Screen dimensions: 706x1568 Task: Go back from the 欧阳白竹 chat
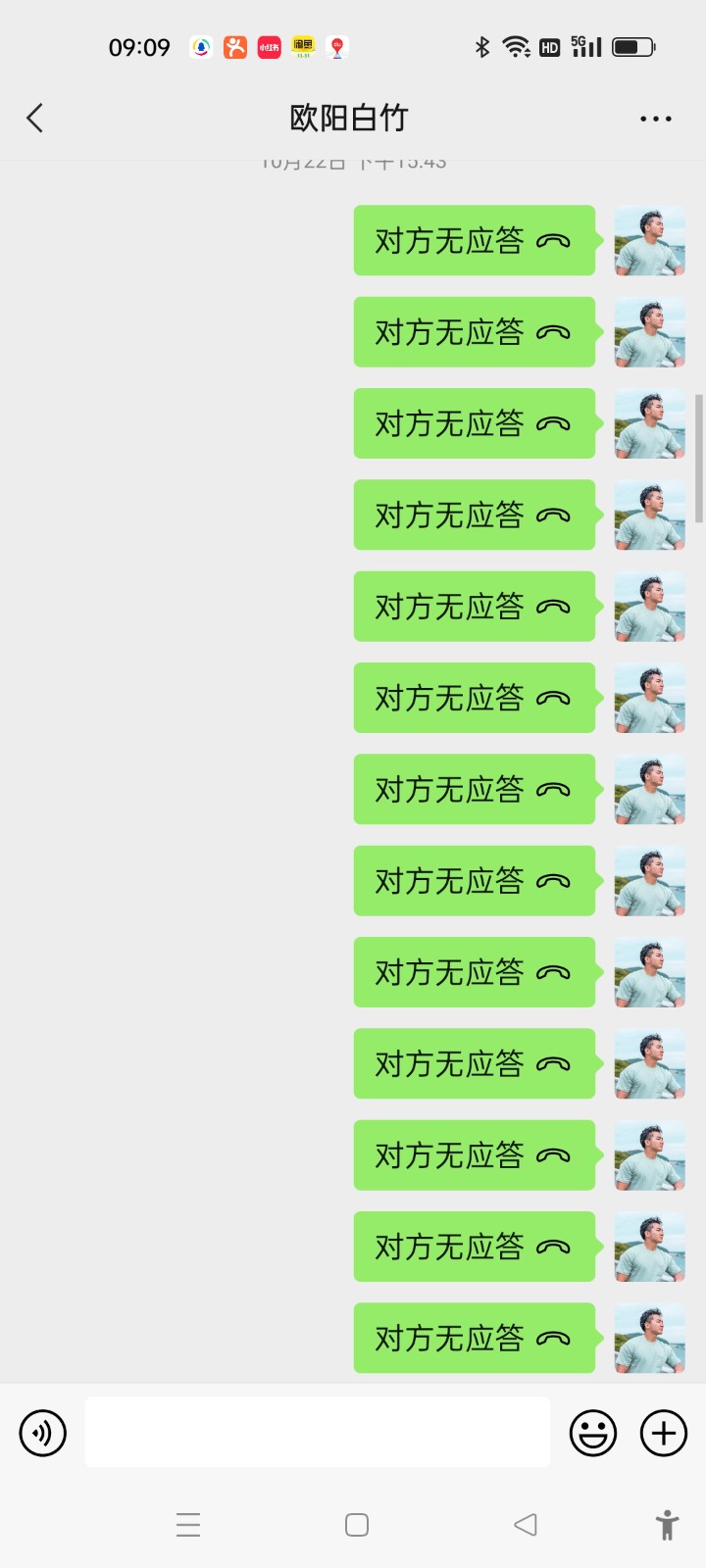point(35,119)
